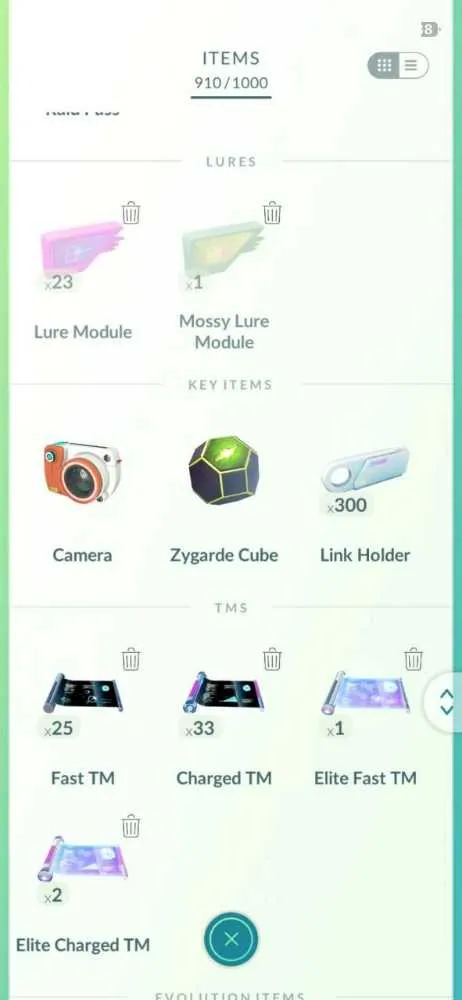This screenshot has width=462, height=1000.
Task: Close the items bag
Action: 231,939
